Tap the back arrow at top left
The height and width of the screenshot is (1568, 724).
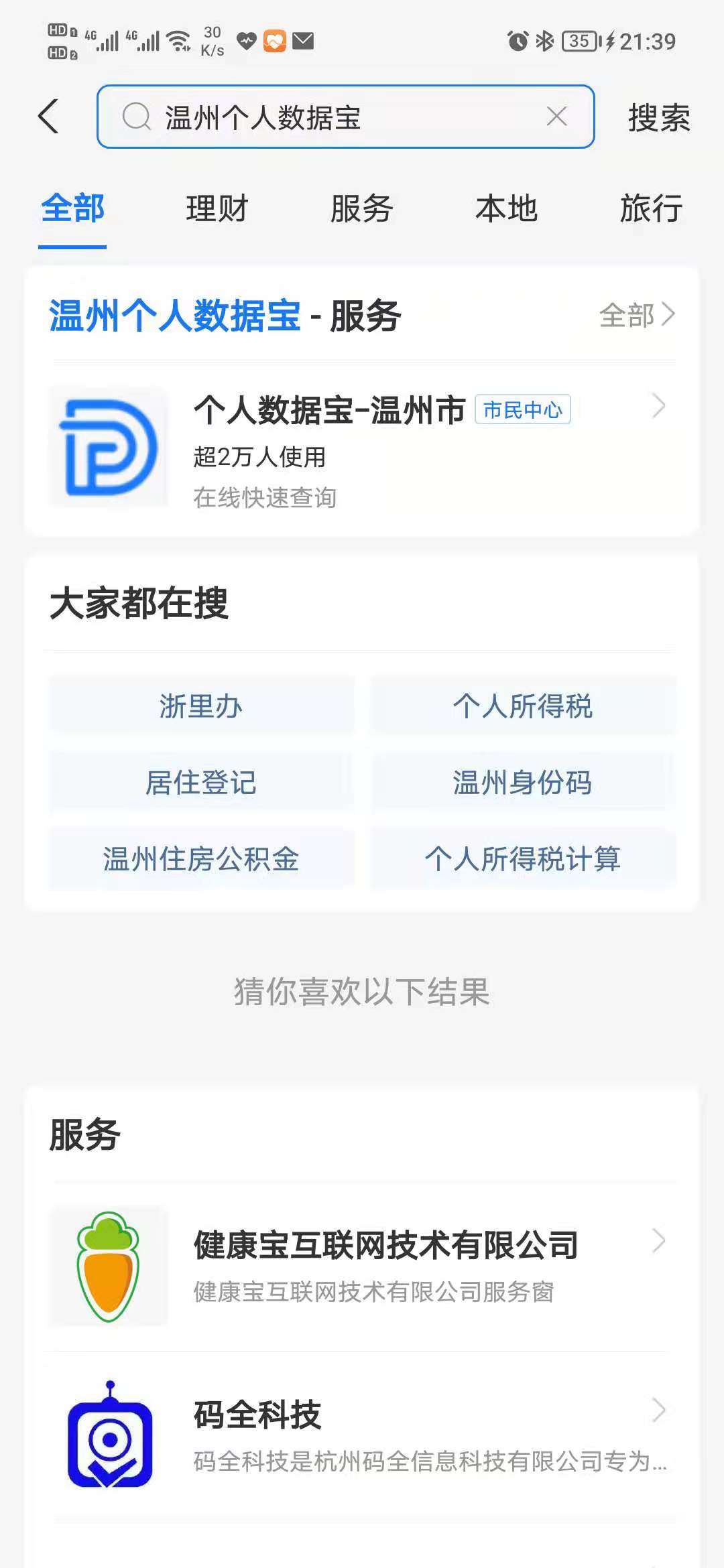[48, 115]
